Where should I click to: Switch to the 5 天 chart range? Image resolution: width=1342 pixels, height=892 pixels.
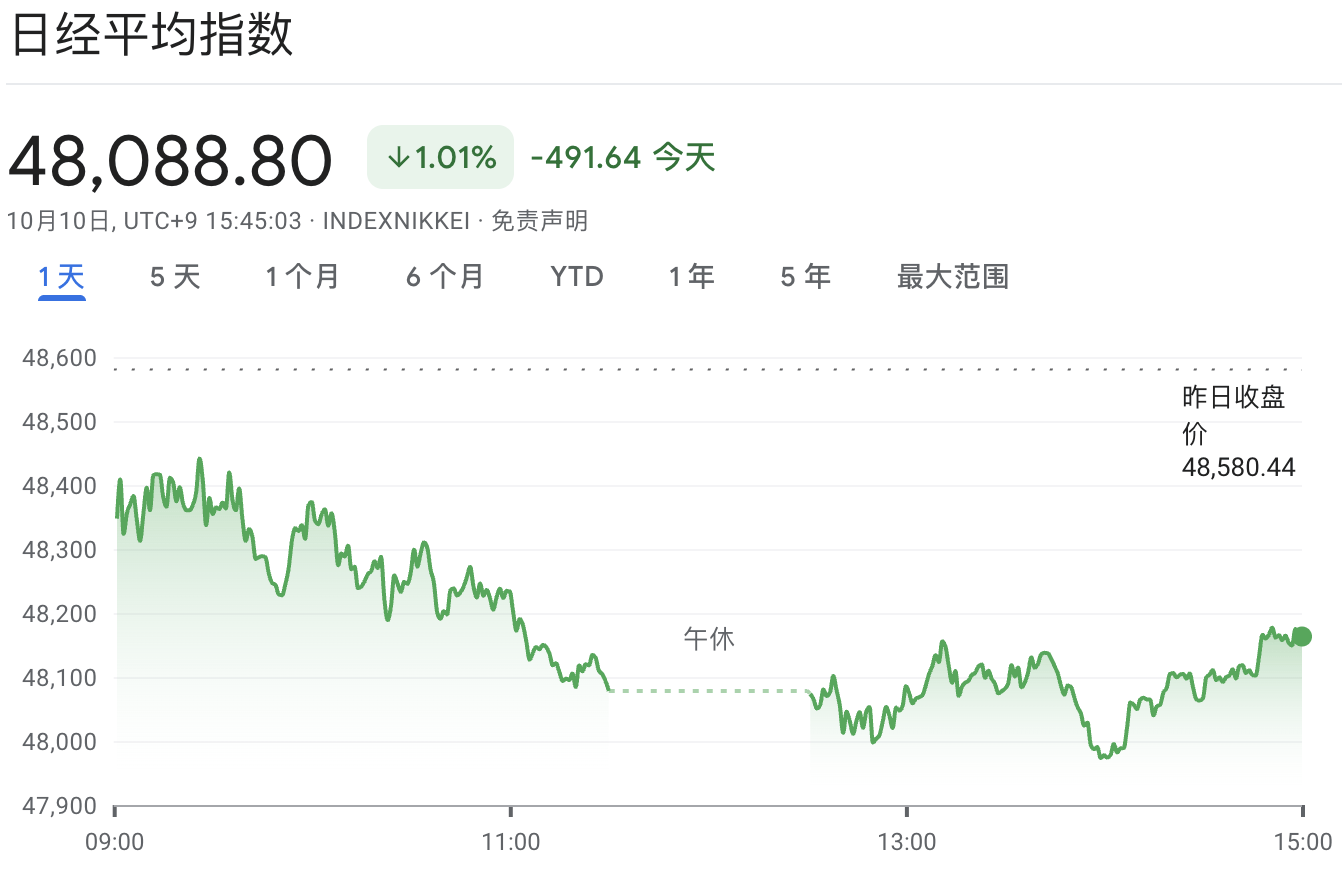(175, 277)
